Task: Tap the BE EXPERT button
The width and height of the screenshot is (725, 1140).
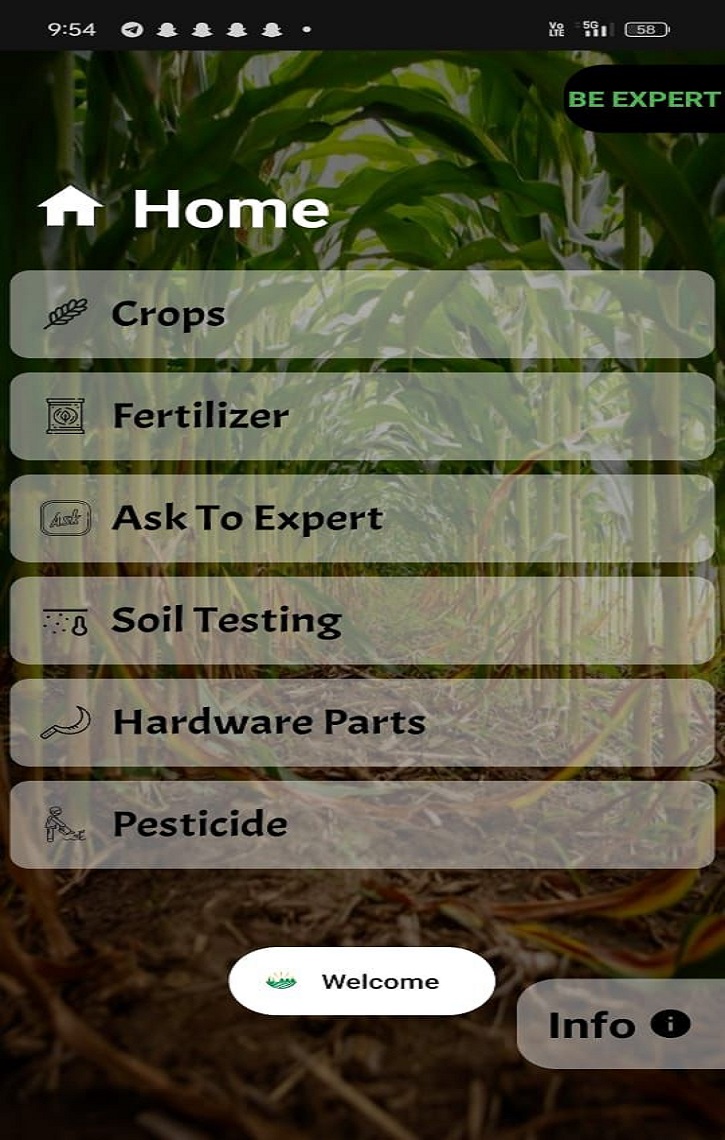Action: [x=644, y=99]
